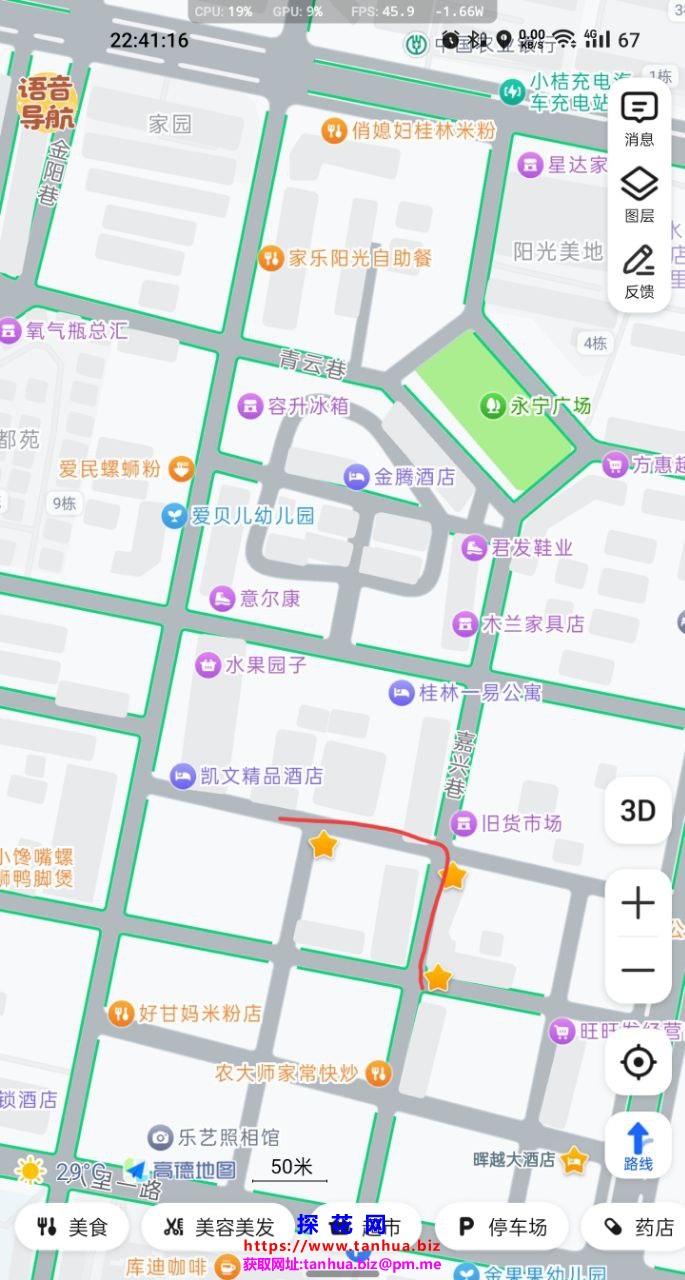Zoom in with the plus button
The width and height of the screenshot is (685, 1280).
click(x=637, y=904)
